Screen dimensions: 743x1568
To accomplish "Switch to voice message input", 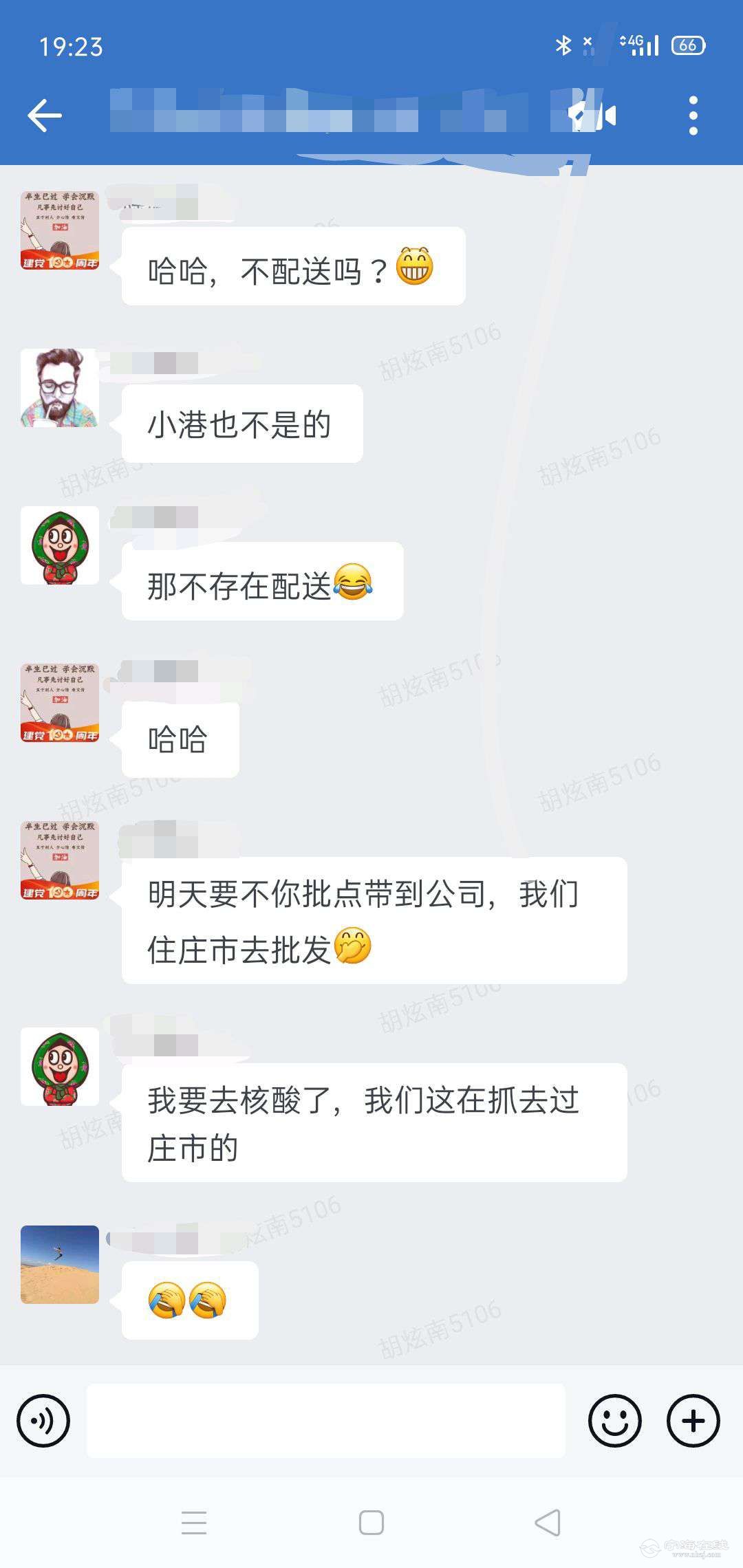I will [43, 1421].
